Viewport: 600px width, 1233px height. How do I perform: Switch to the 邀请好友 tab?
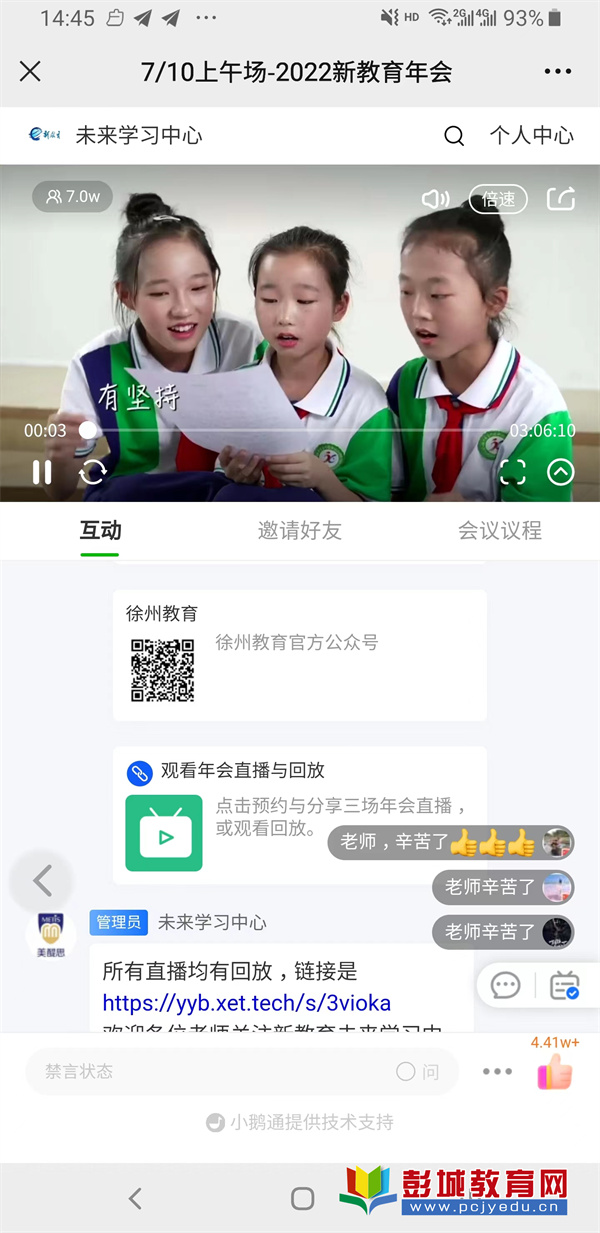[300, 531]
